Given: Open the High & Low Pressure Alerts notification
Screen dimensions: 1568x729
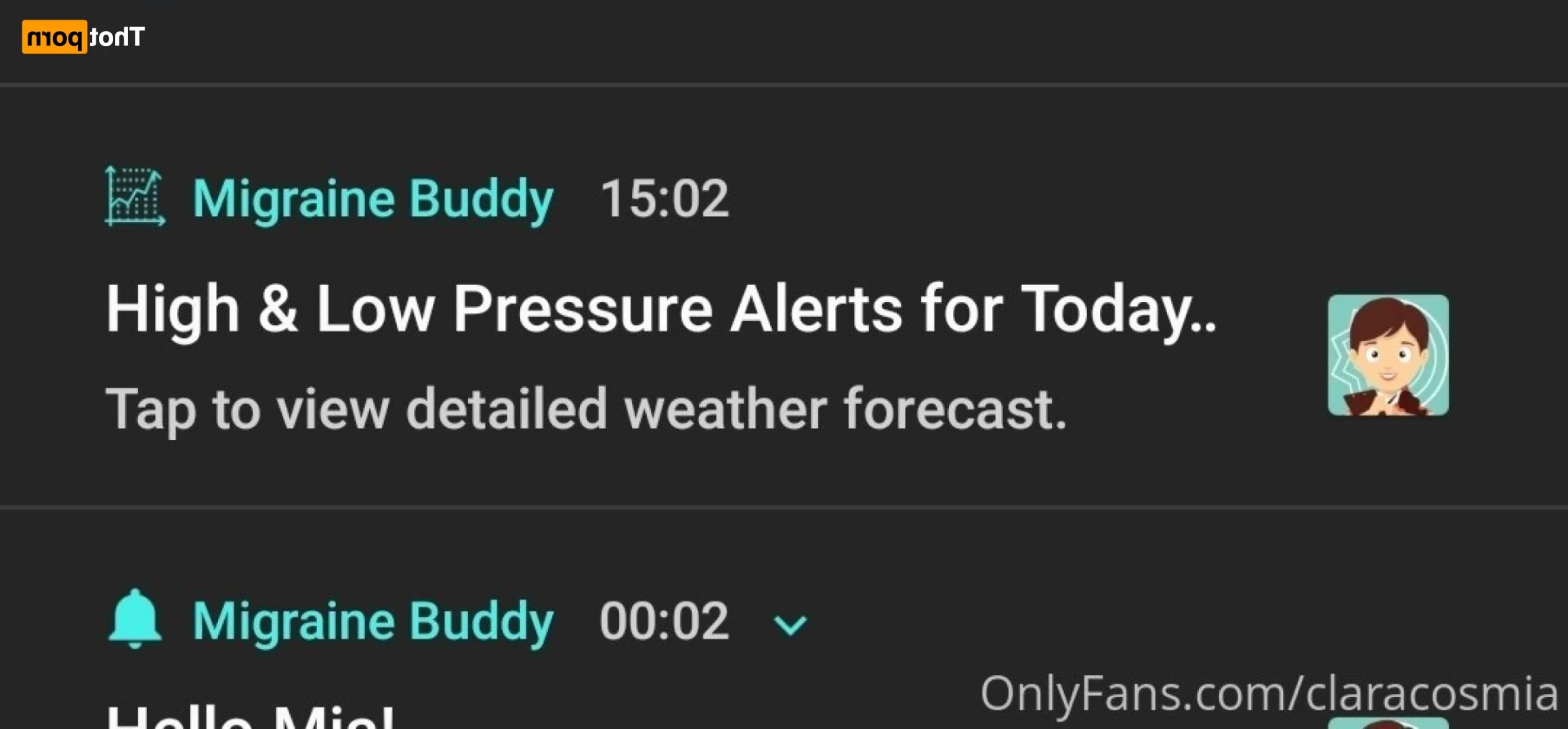Looking at the screenshot, I should click(x=660, y=310).
